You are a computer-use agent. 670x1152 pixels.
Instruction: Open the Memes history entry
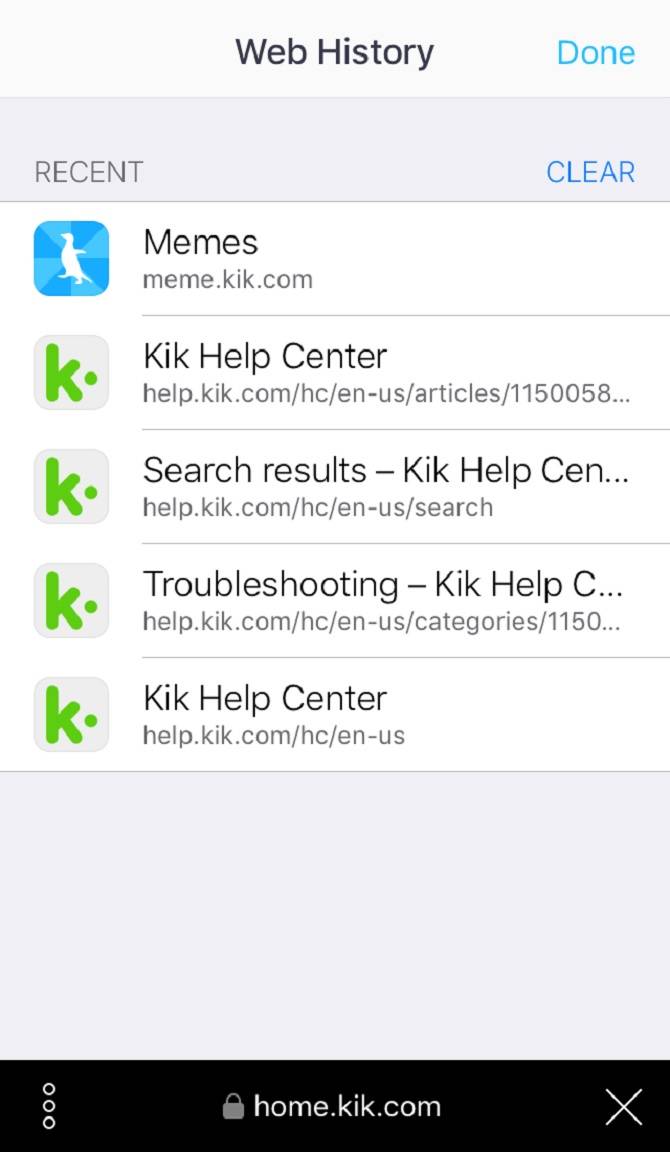[335, 258]
